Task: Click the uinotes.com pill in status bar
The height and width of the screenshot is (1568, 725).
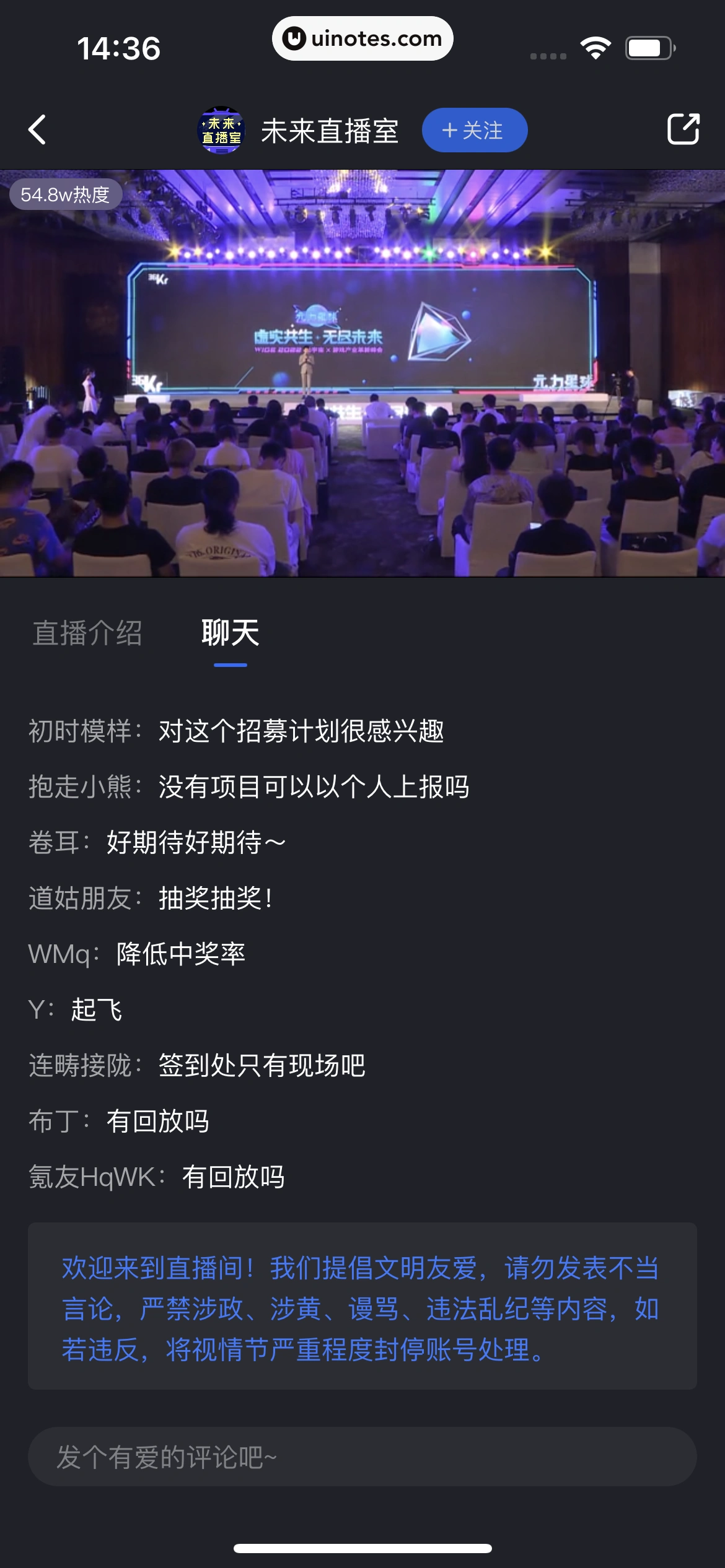Action: 362,38
